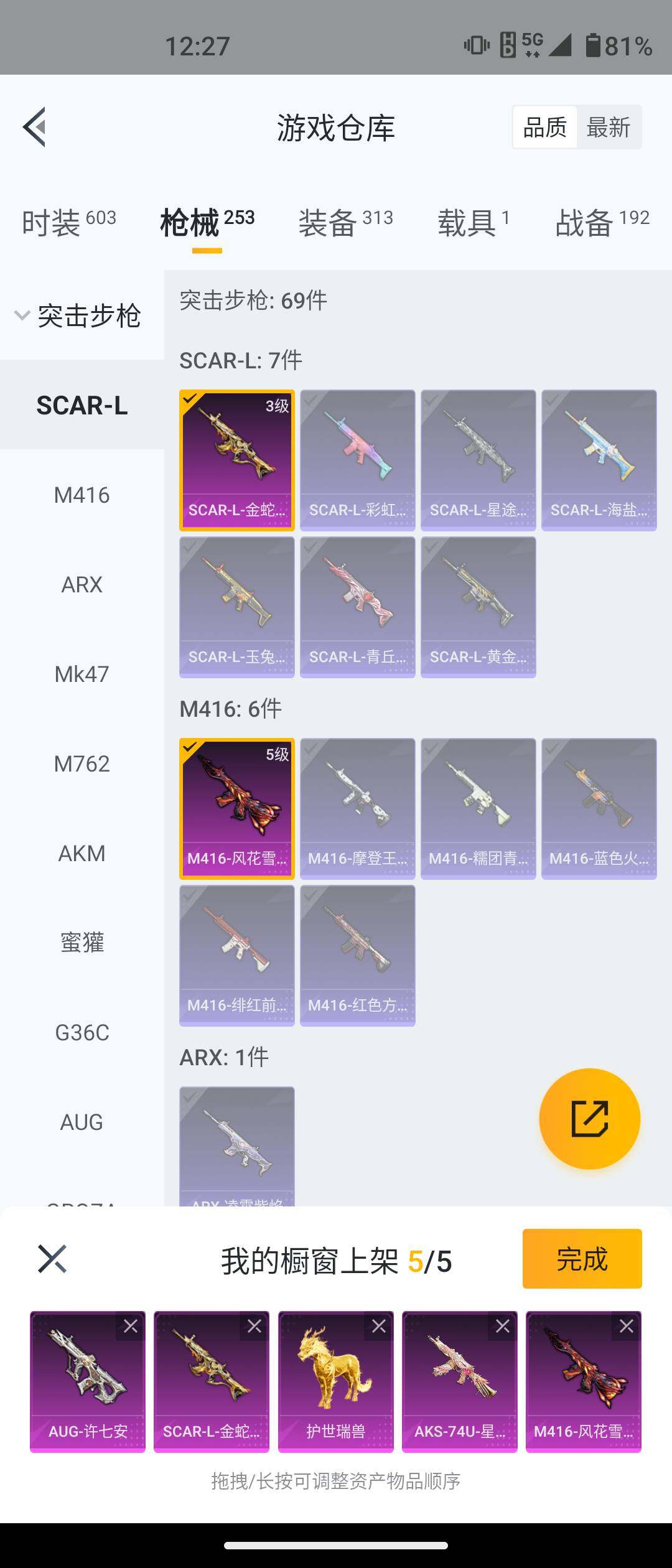Collapse the 突击步枪 category

78,315
